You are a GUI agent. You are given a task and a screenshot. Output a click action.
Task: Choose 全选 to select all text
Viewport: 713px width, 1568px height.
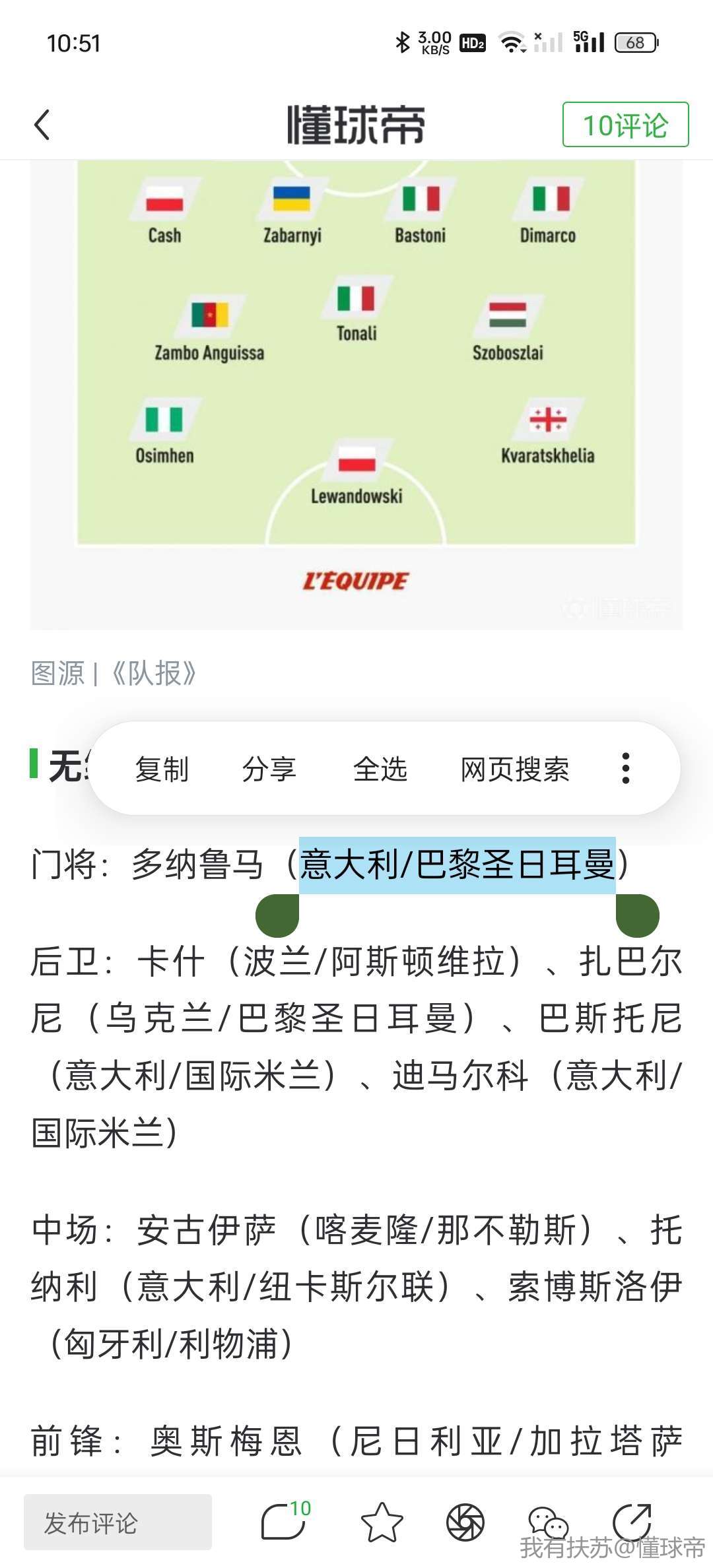[380, 769]
